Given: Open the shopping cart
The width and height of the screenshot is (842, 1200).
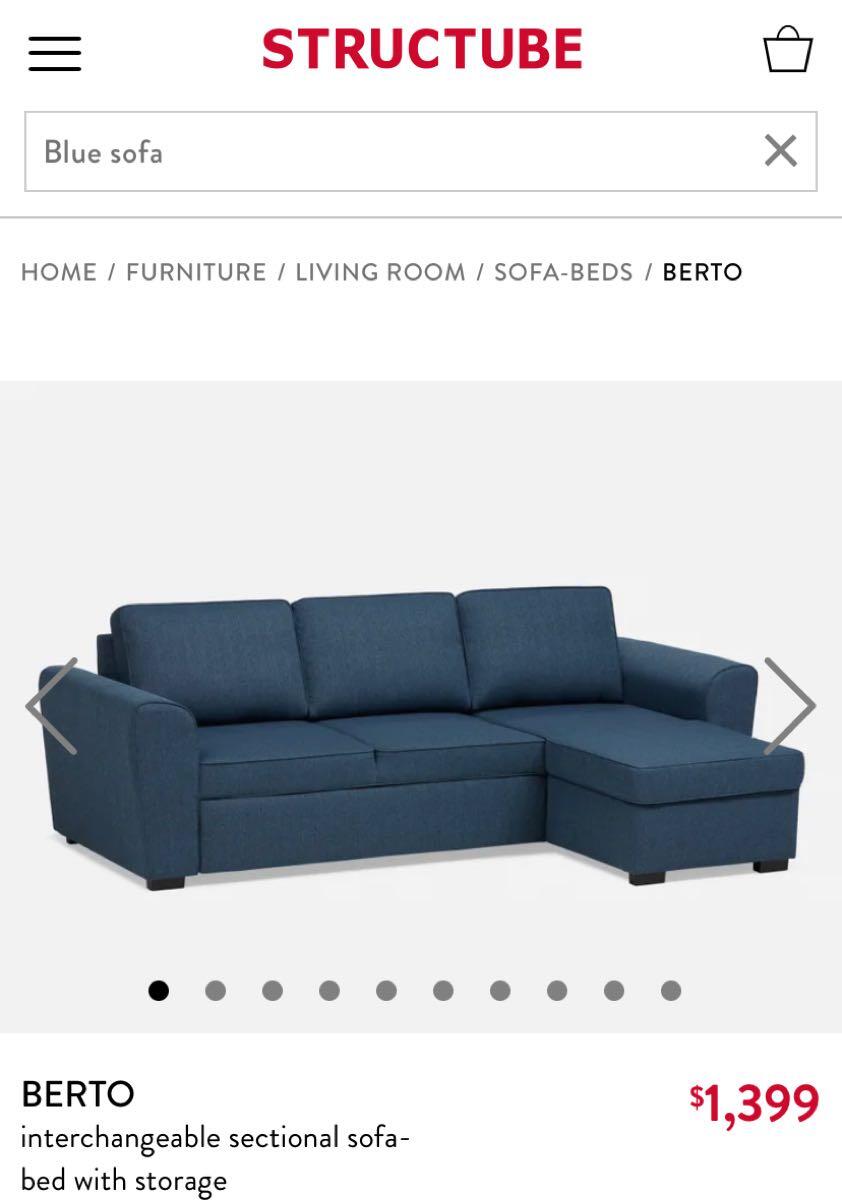Looking at the screenshot, I should tap(788, 48).
